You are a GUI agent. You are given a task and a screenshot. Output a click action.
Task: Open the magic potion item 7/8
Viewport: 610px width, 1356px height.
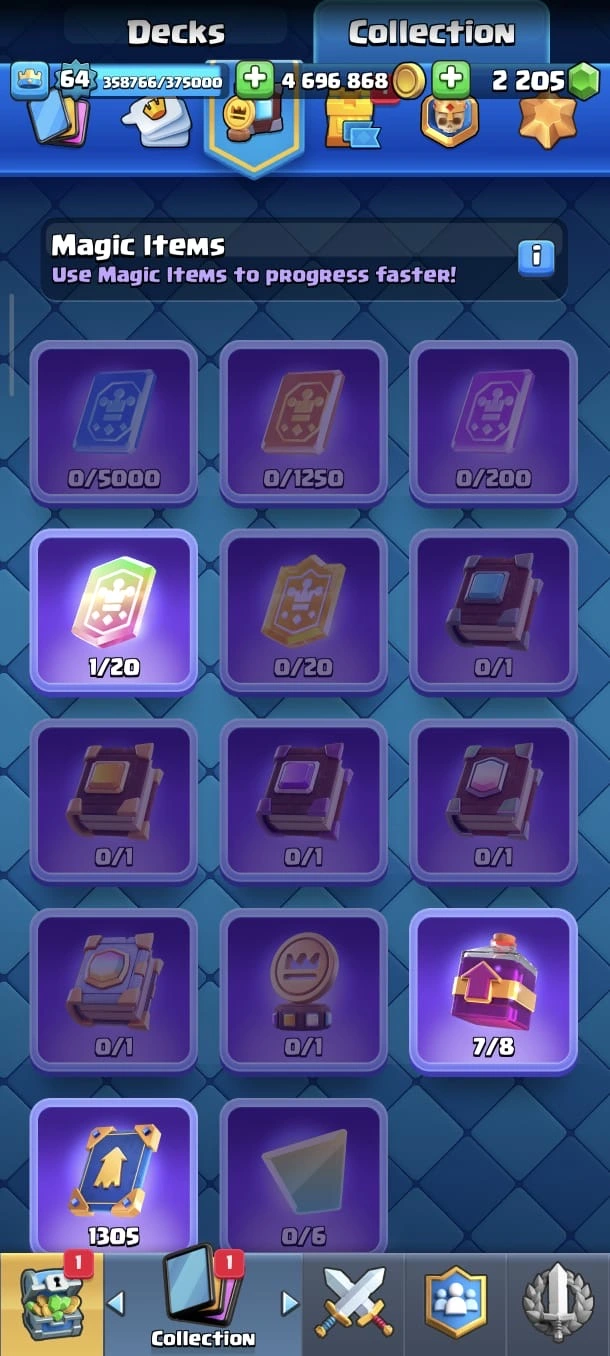pyautogui.click(x=493, y=990)
